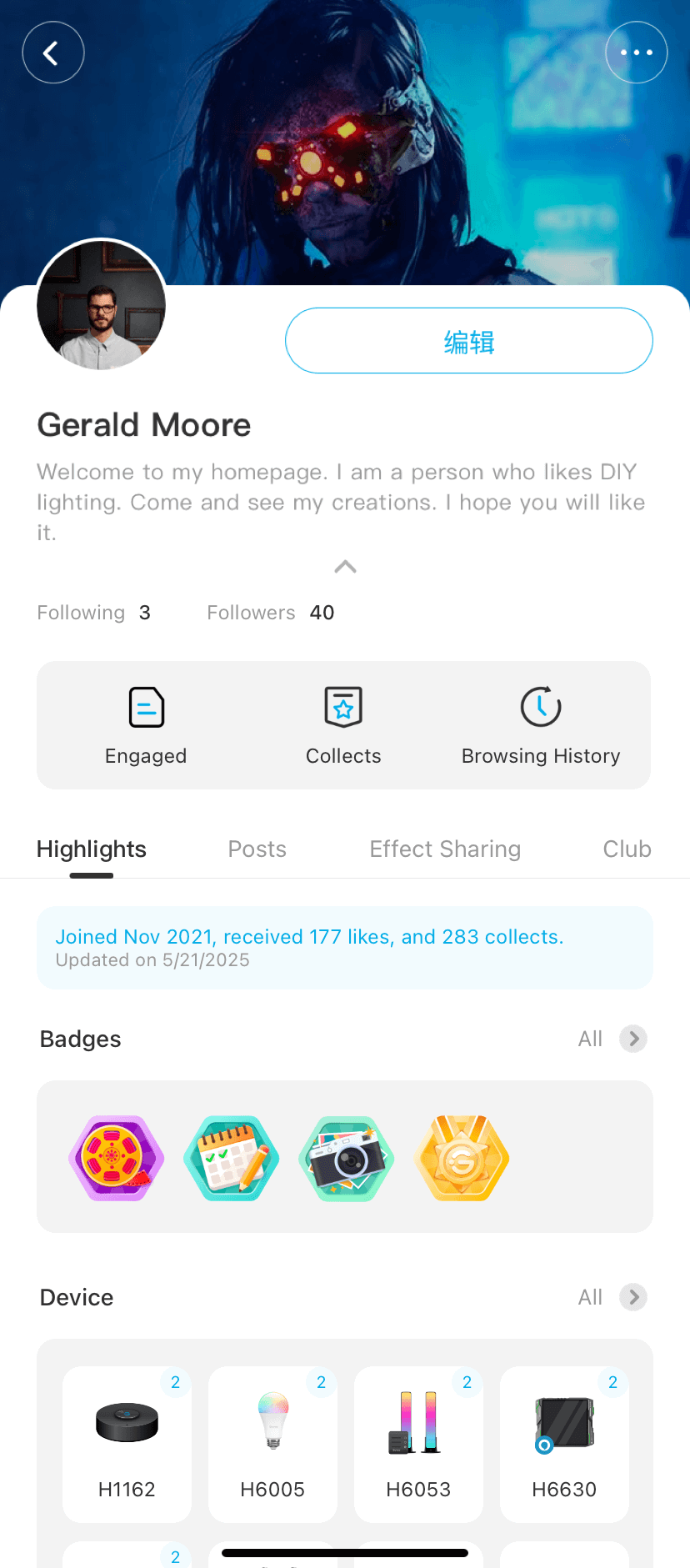Tap the profile avatar photo

click(x=101, y=305)
